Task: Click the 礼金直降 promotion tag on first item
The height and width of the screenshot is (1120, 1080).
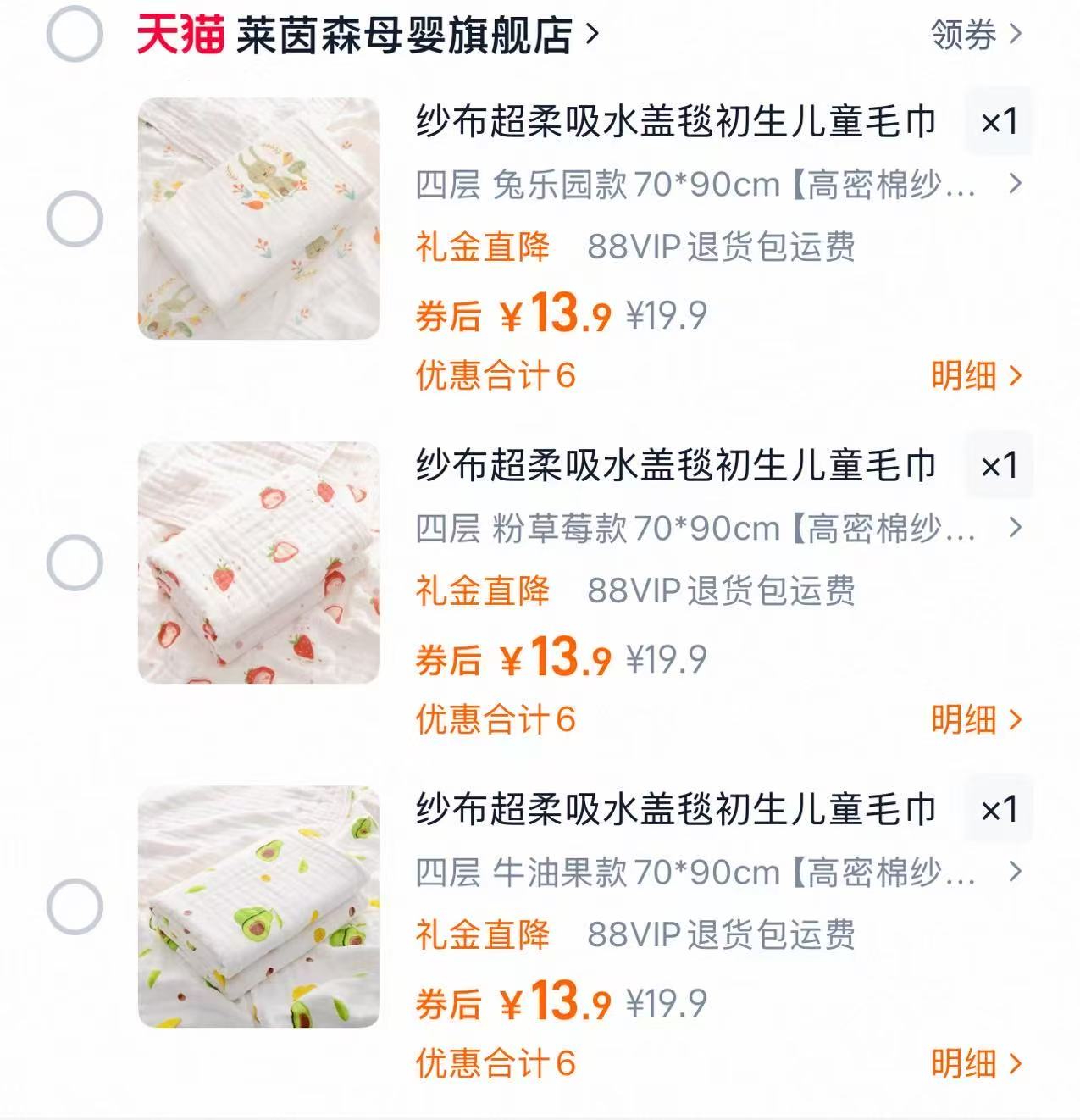Action: tap(483, 248)
